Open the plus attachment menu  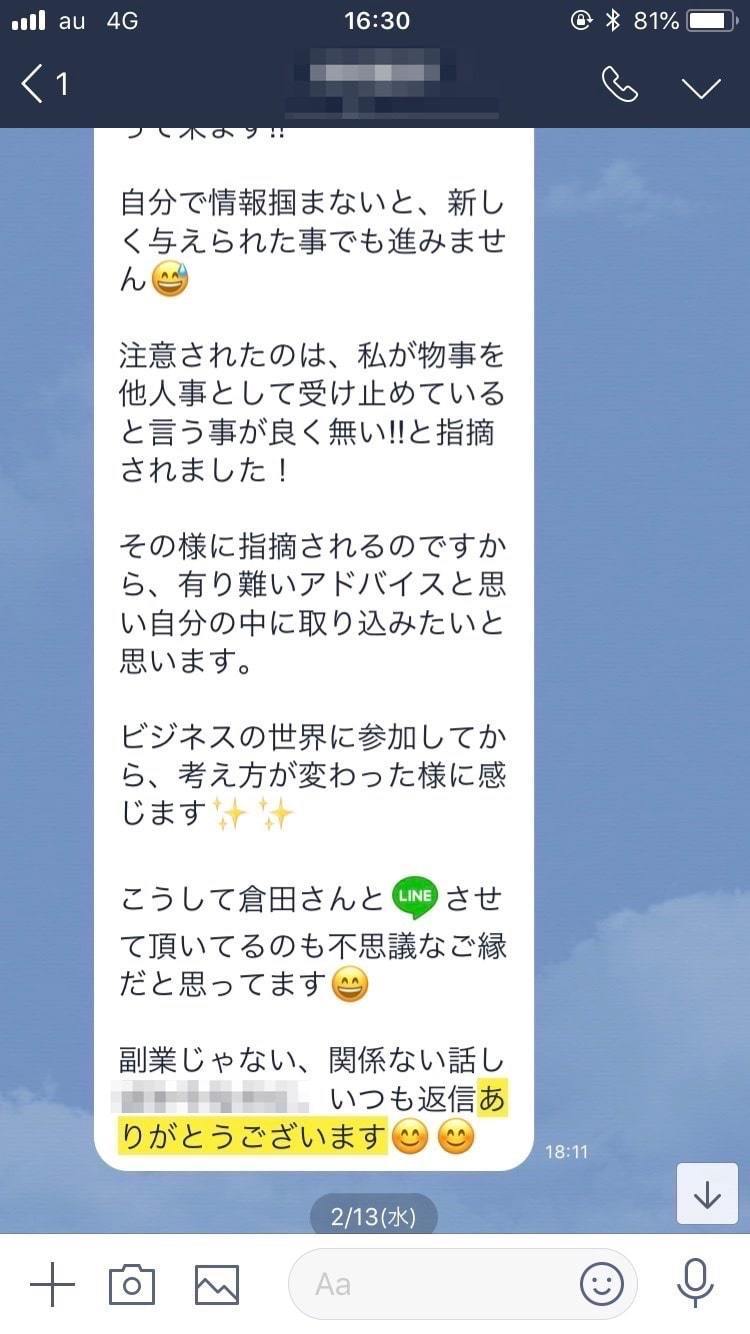pos(52,1284)
